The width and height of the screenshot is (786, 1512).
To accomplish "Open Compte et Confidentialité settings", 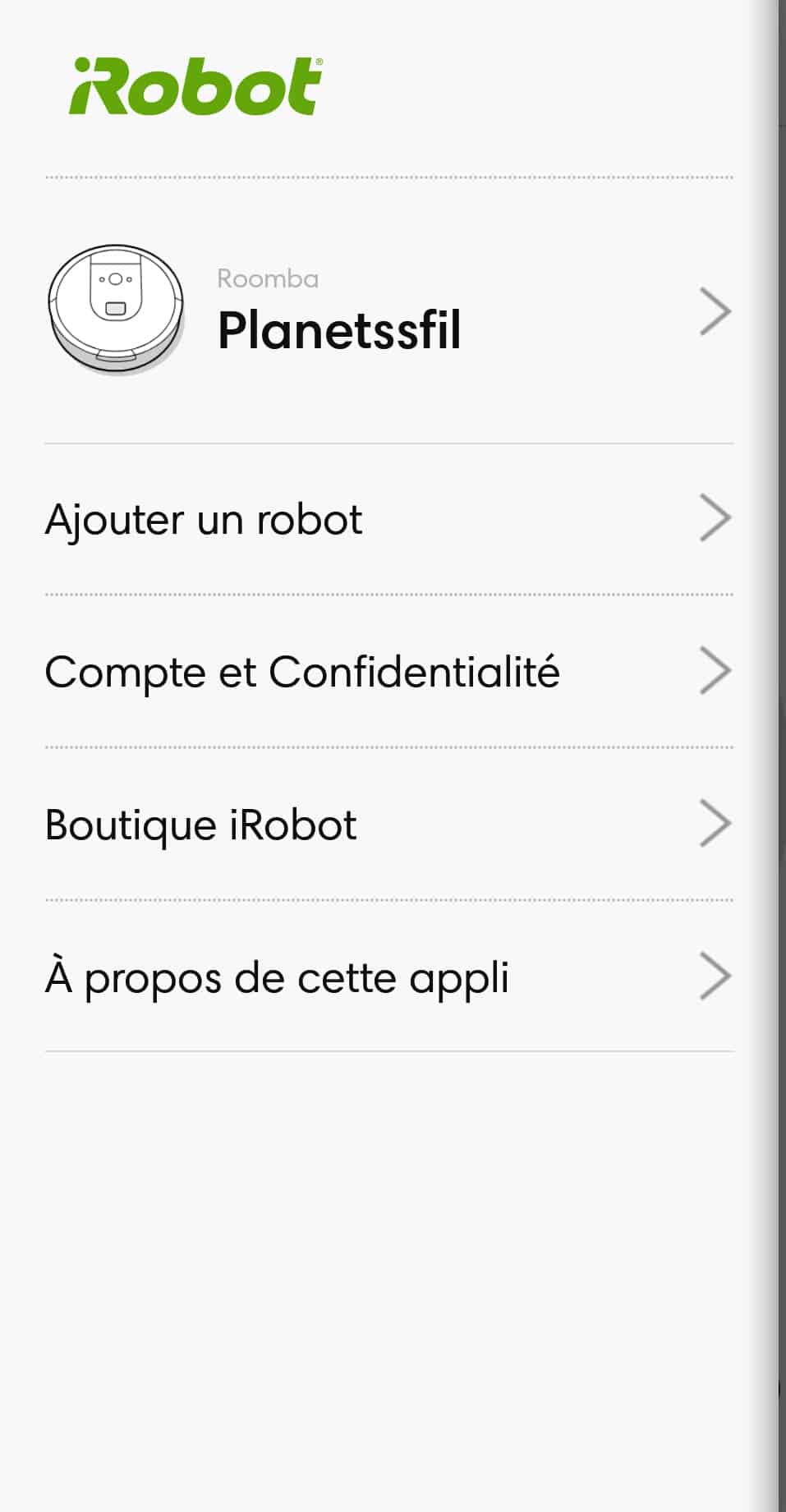I will click(x=388, y=671).
